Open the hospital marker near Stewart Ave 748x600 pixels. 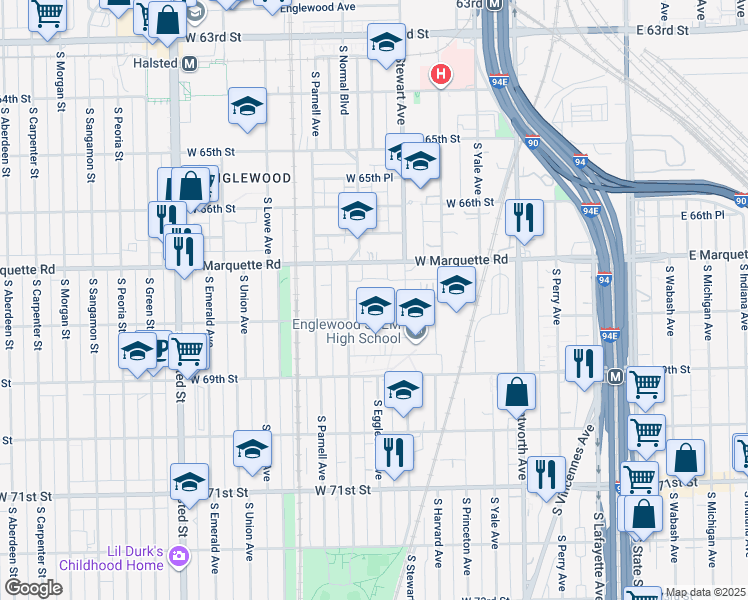point(441,75)
